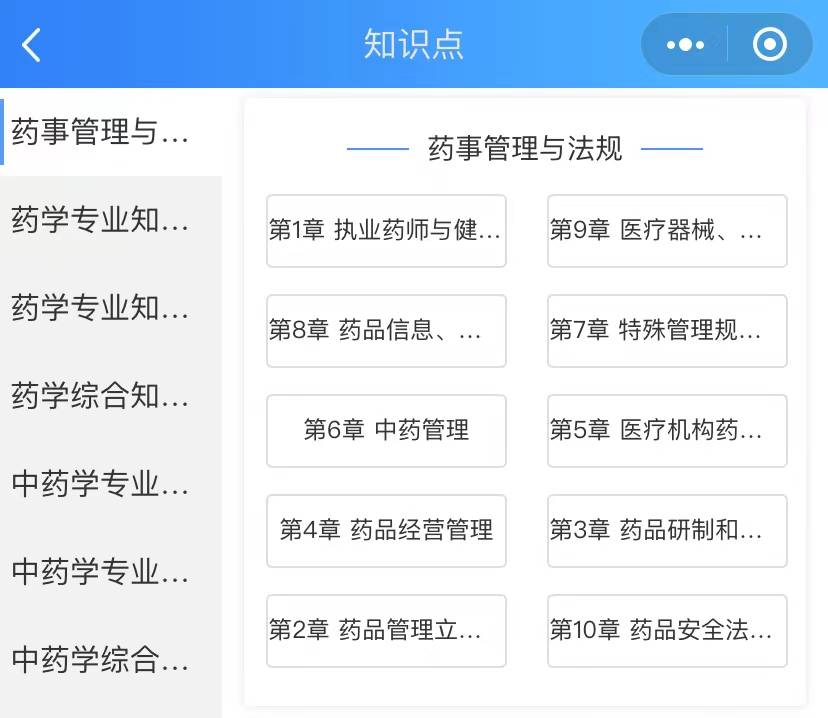Open the mini program three-dot menu
Image resolution: width=828 pixels, height=718 pixels.
pyautogui.click(x=685, y=45)
